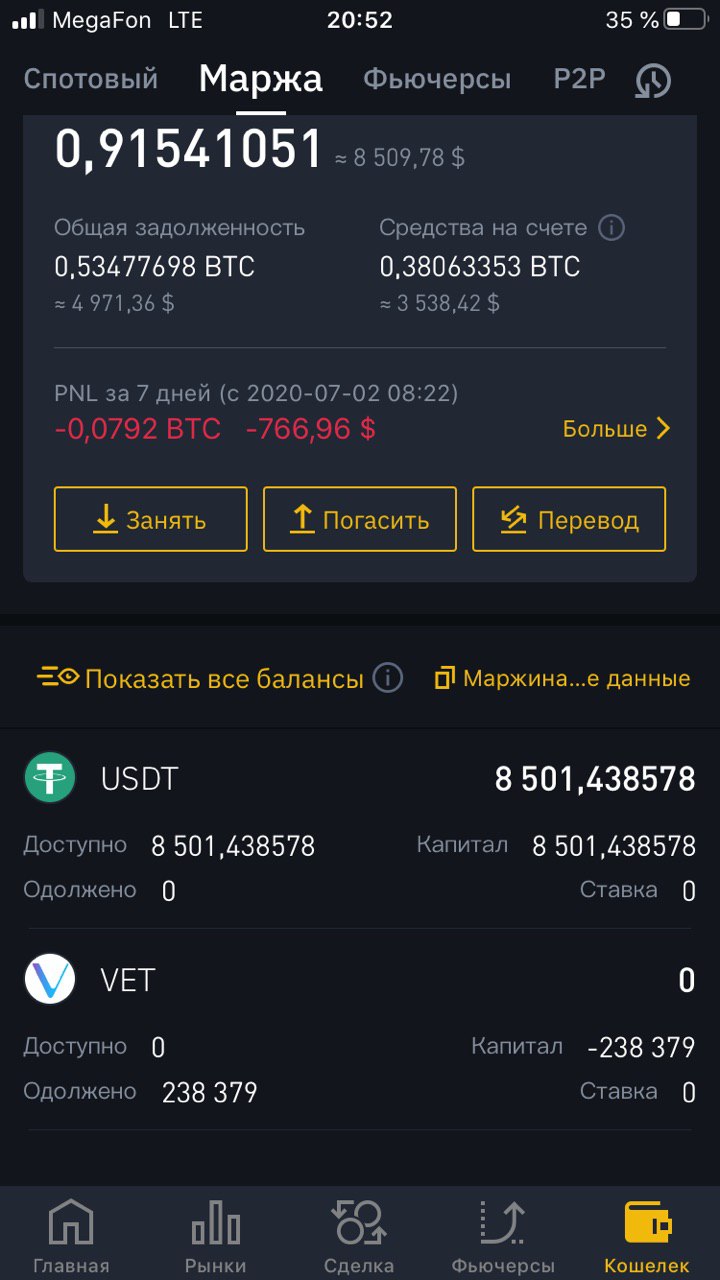
Task: Tap the Занять button
Action: (x=151, y=519)
